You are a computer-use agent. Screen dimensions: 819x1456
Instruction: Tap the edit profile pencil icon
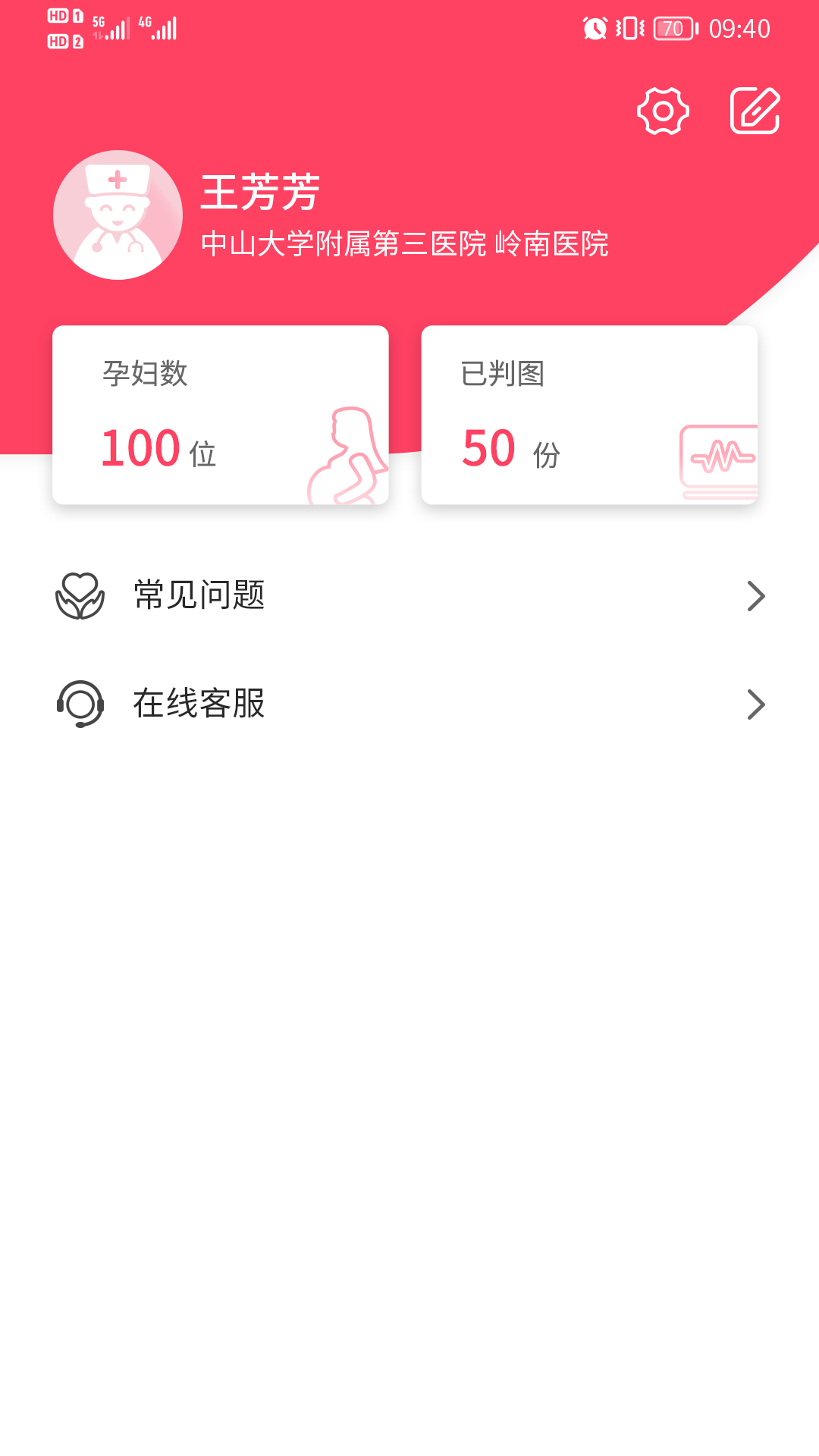click(755, 111)
